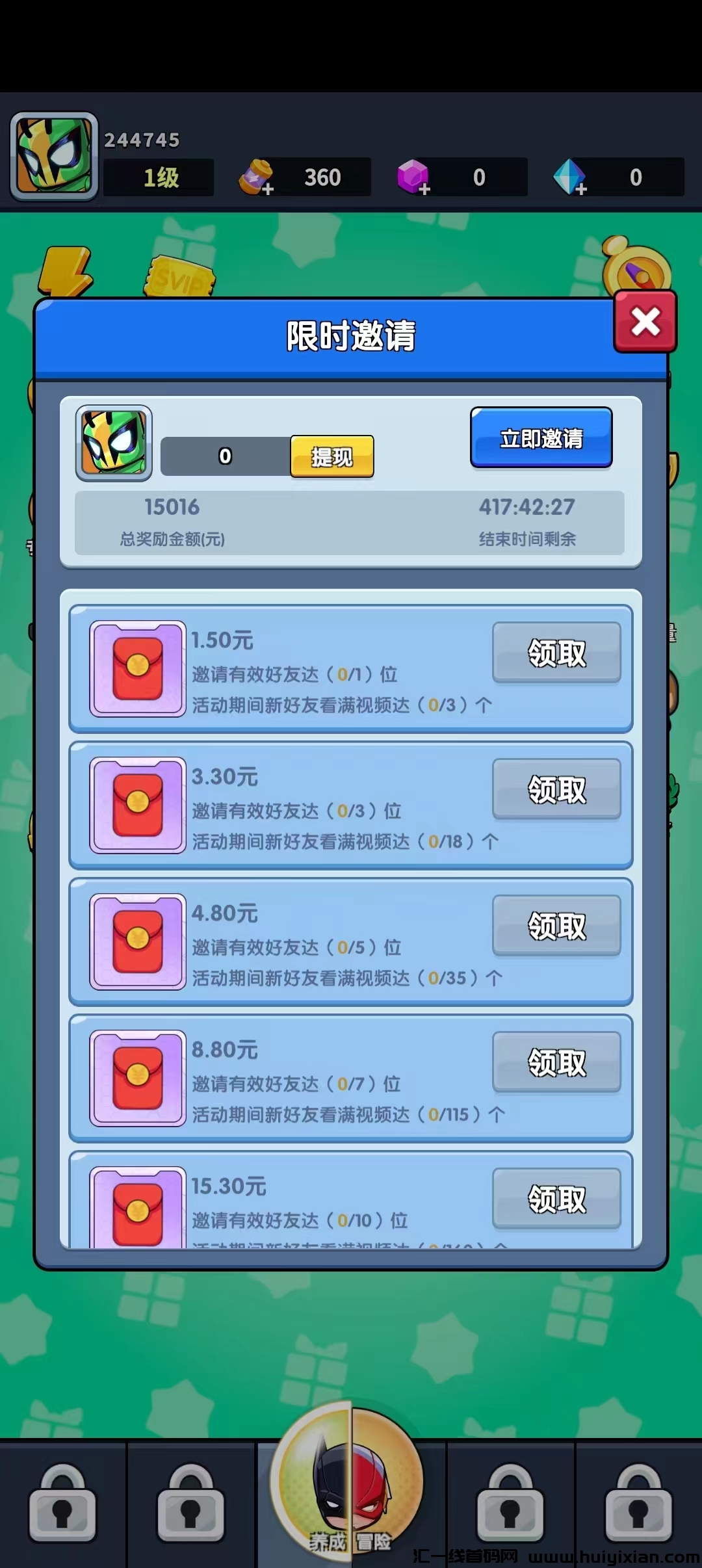
Task: Tap the yellow 提现 withdraw button
Action: (x=331, y=457)
